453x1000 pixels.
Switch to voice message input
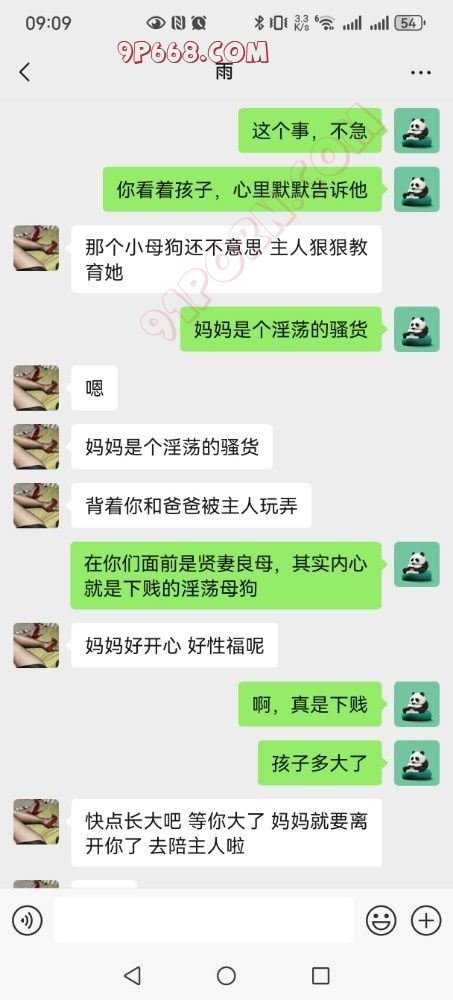coord(27,920)
